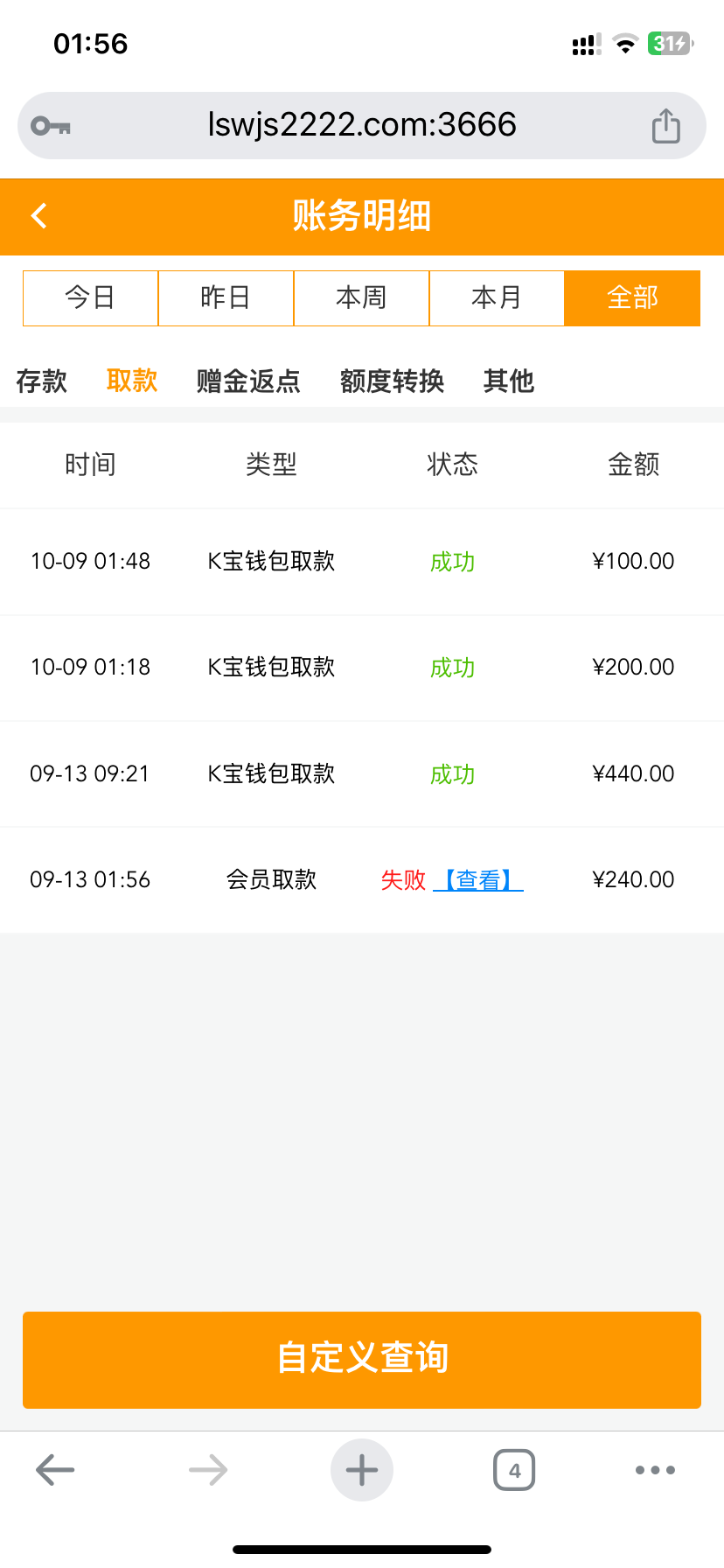The width and height of the screenshot is (724, 1568).
Task: Open the browser more options menu
Action: (x=654, y=1469)
